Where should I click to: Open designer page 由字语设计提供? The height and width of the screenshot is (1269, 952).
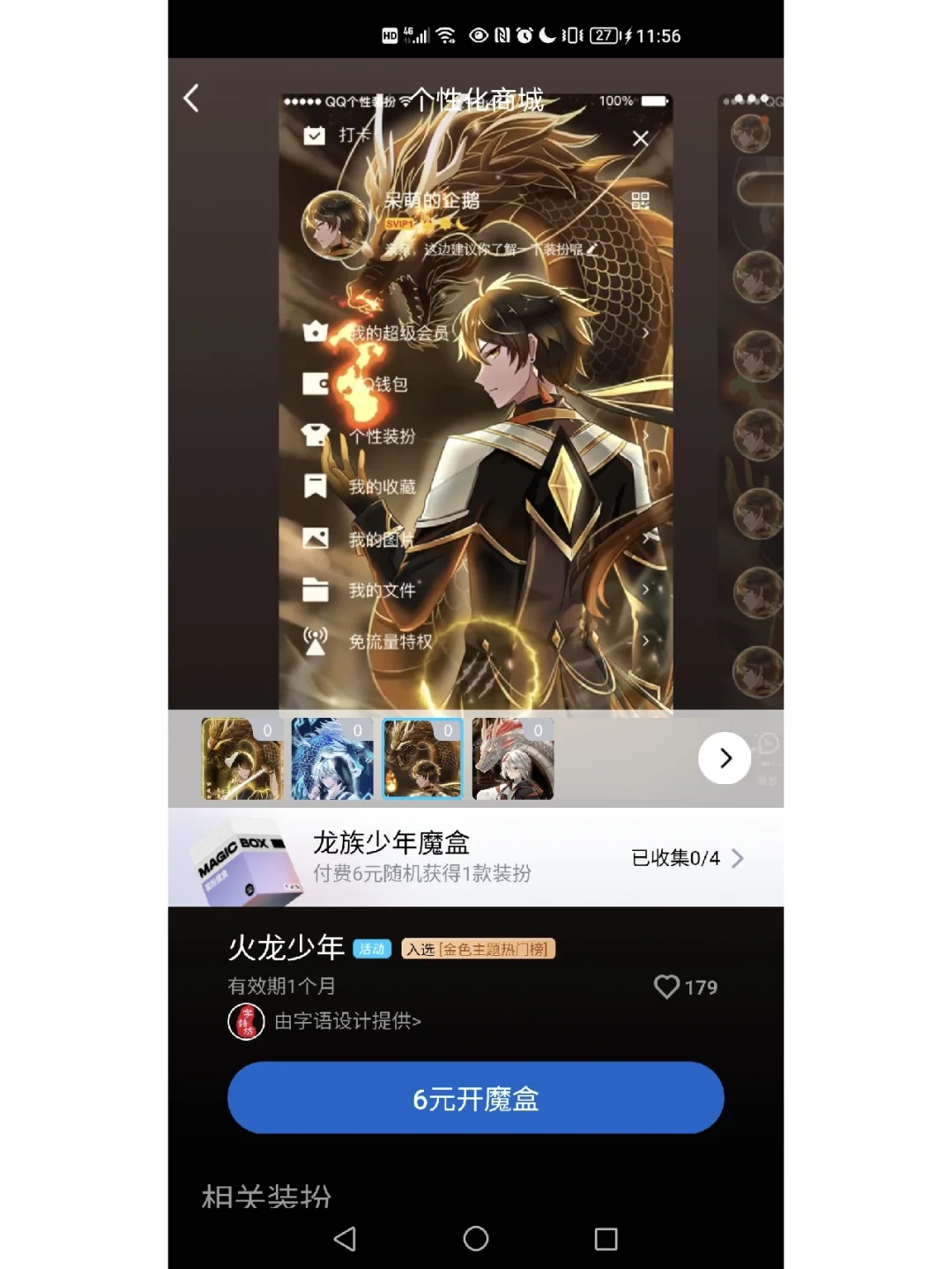tap(347, 1021)
